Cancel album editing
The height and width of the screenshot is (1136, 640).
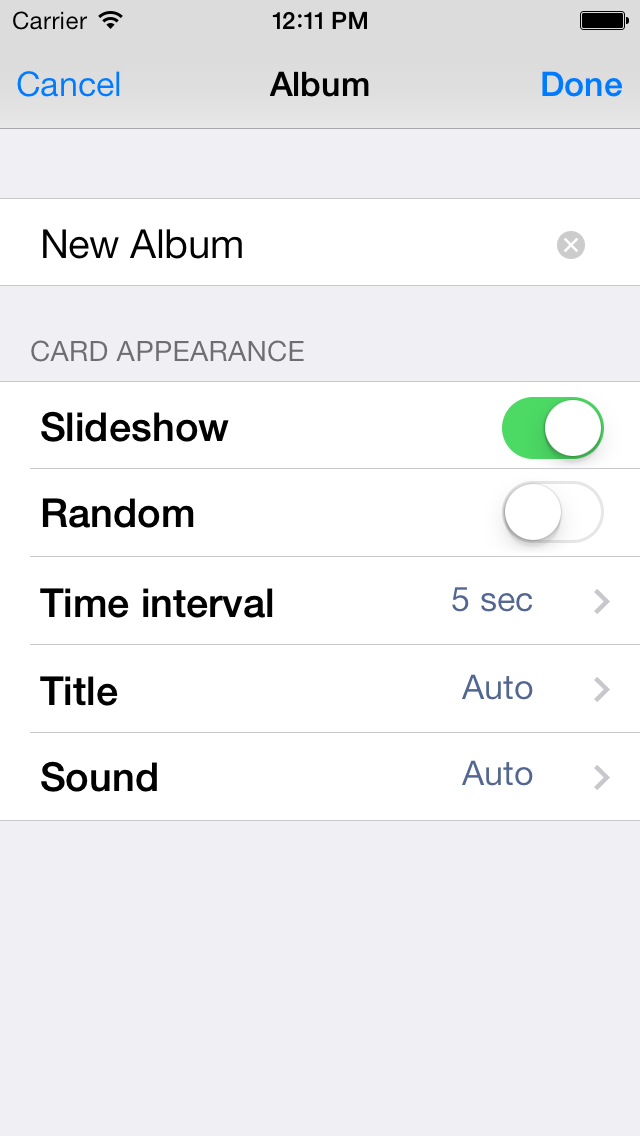pyautogui.click(x=68, y=85)
